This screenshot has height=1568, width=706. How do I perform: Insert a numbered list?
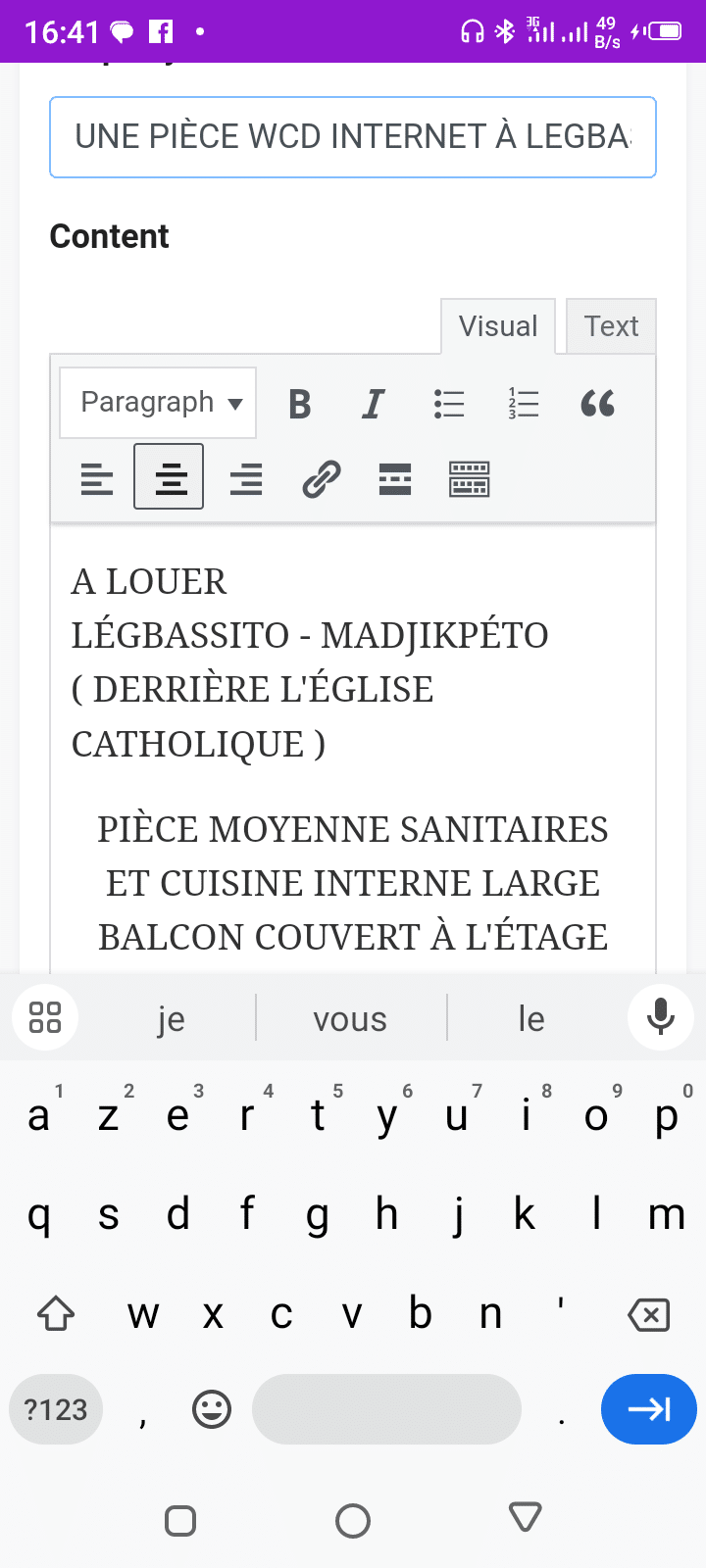524,403
